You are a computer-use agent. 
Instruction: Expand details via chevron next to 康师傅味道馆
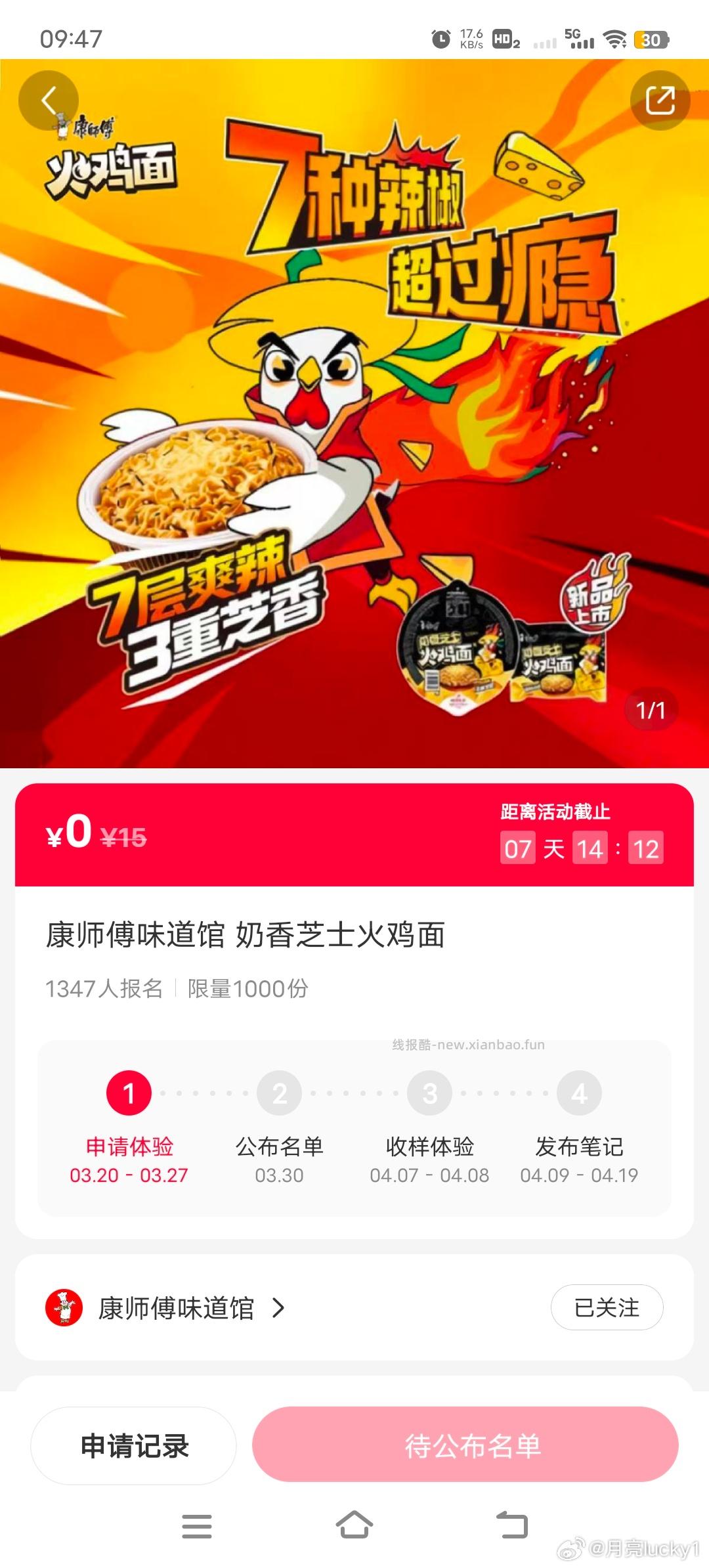(x=280, y=1307)
